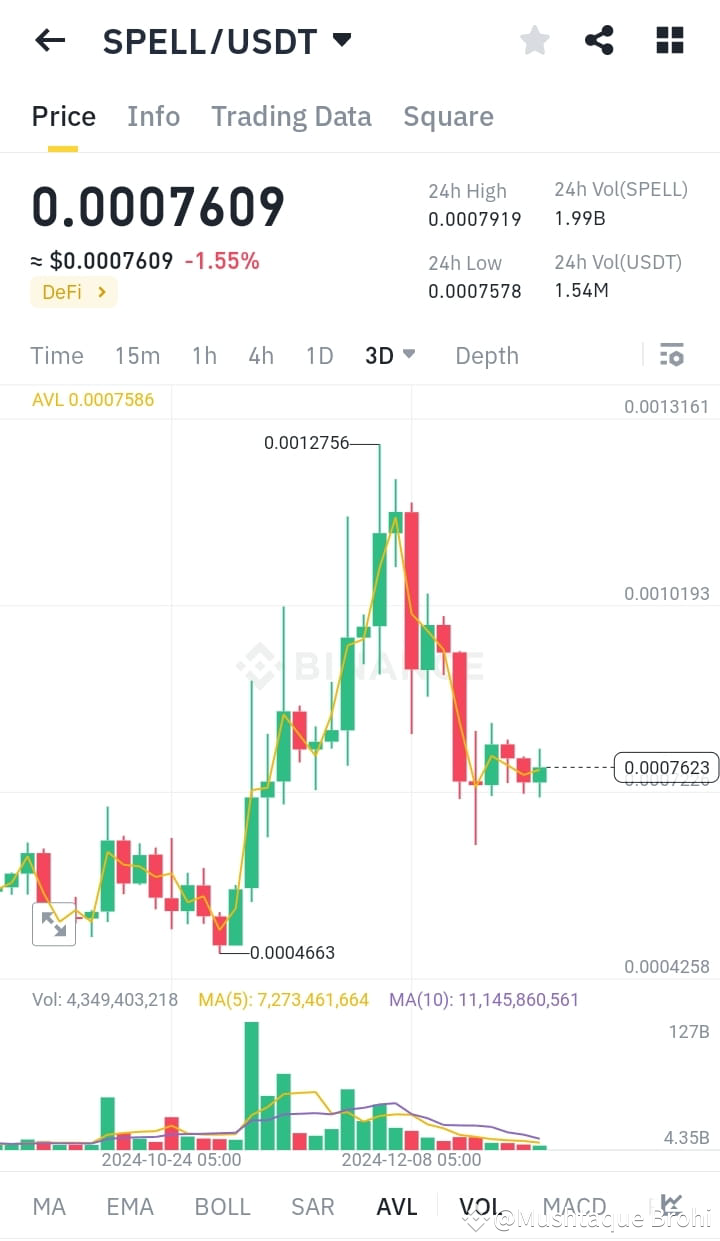This screenshot has width=720, height=1241.
Task: Add SPELL/USDT to favorites via star icon
Action: [534, 40]
